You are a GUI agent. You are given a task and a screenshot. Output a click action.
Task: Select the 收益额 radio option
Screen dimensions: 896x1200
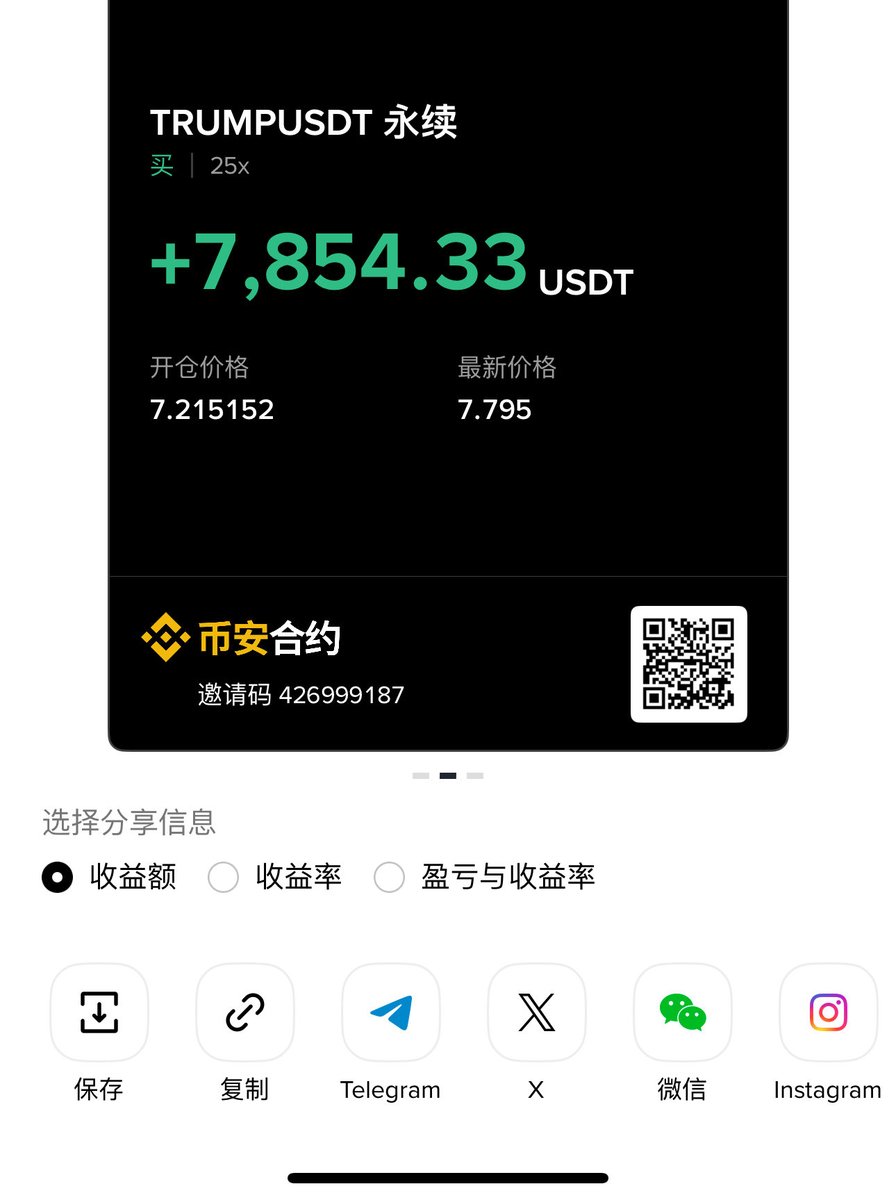pyautogui.click(x=58, y=878)
